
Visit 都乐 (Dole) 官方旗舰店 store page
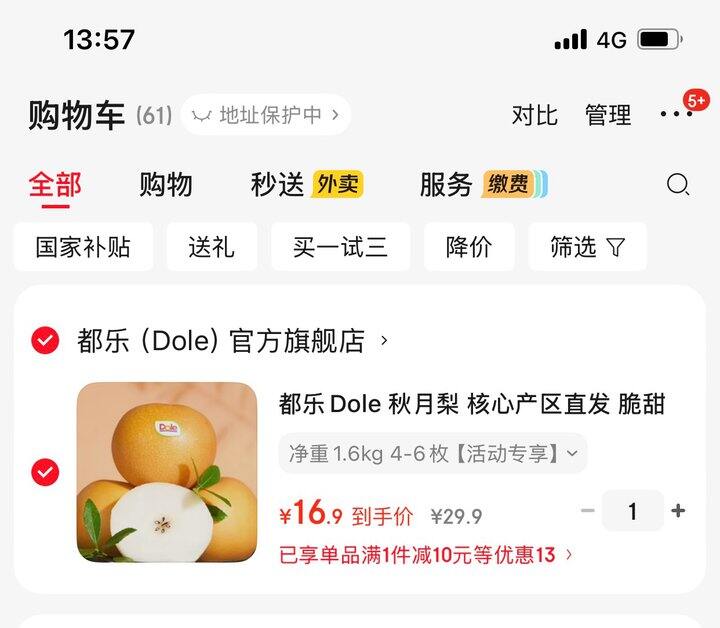coord(232,341)
